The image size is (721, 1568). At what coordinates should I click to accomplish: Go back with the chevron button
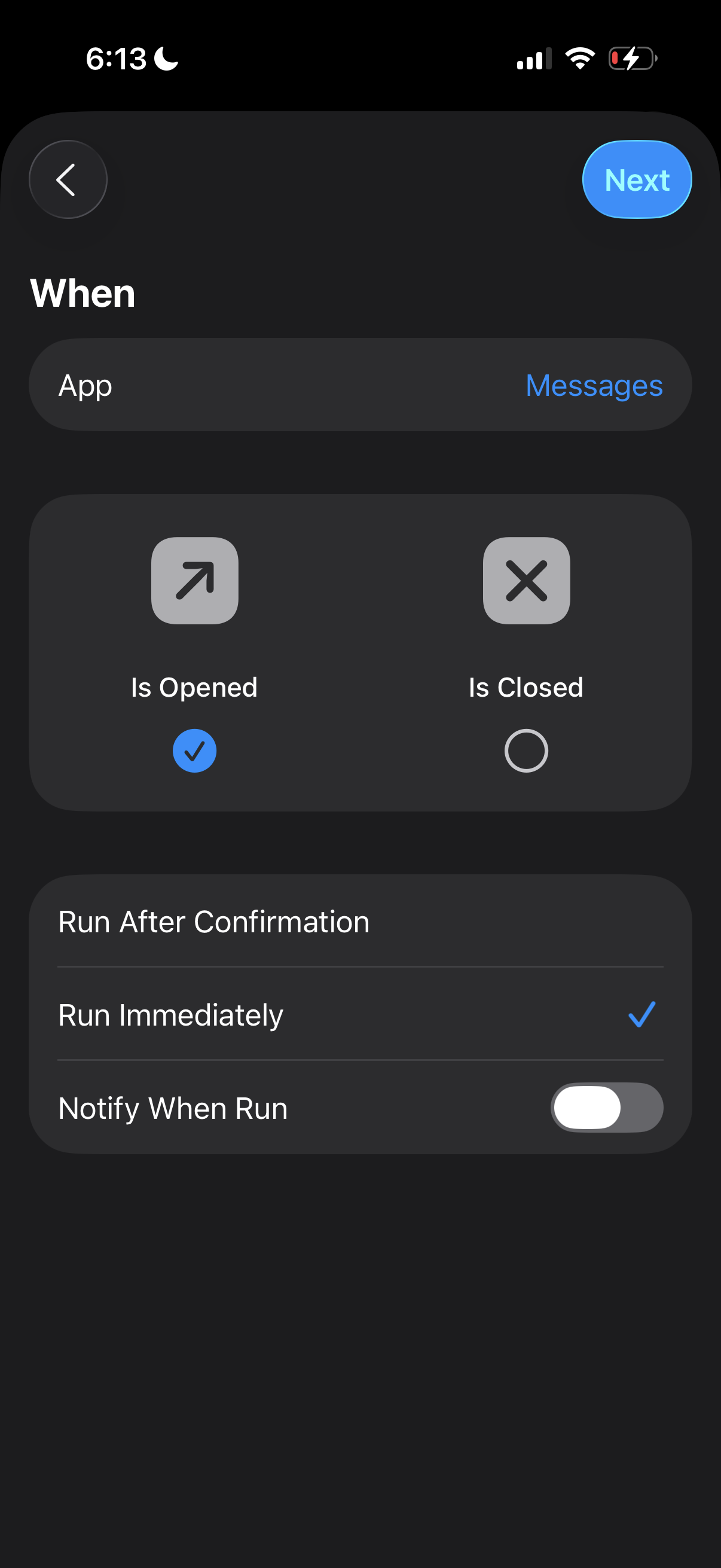tap(68, 179)
